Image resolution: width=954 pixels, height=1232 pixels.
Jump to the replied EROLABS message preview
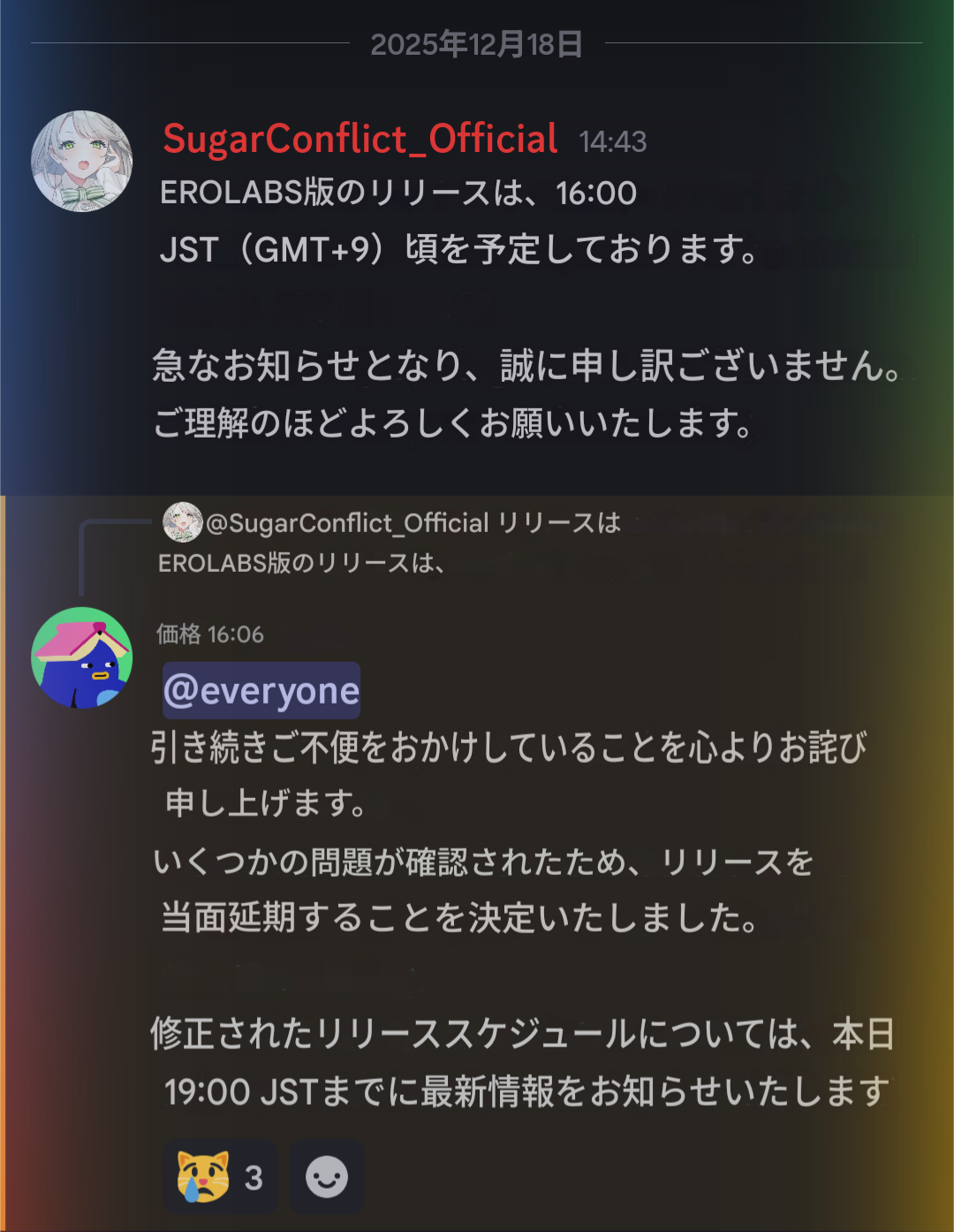pos(300,563)
